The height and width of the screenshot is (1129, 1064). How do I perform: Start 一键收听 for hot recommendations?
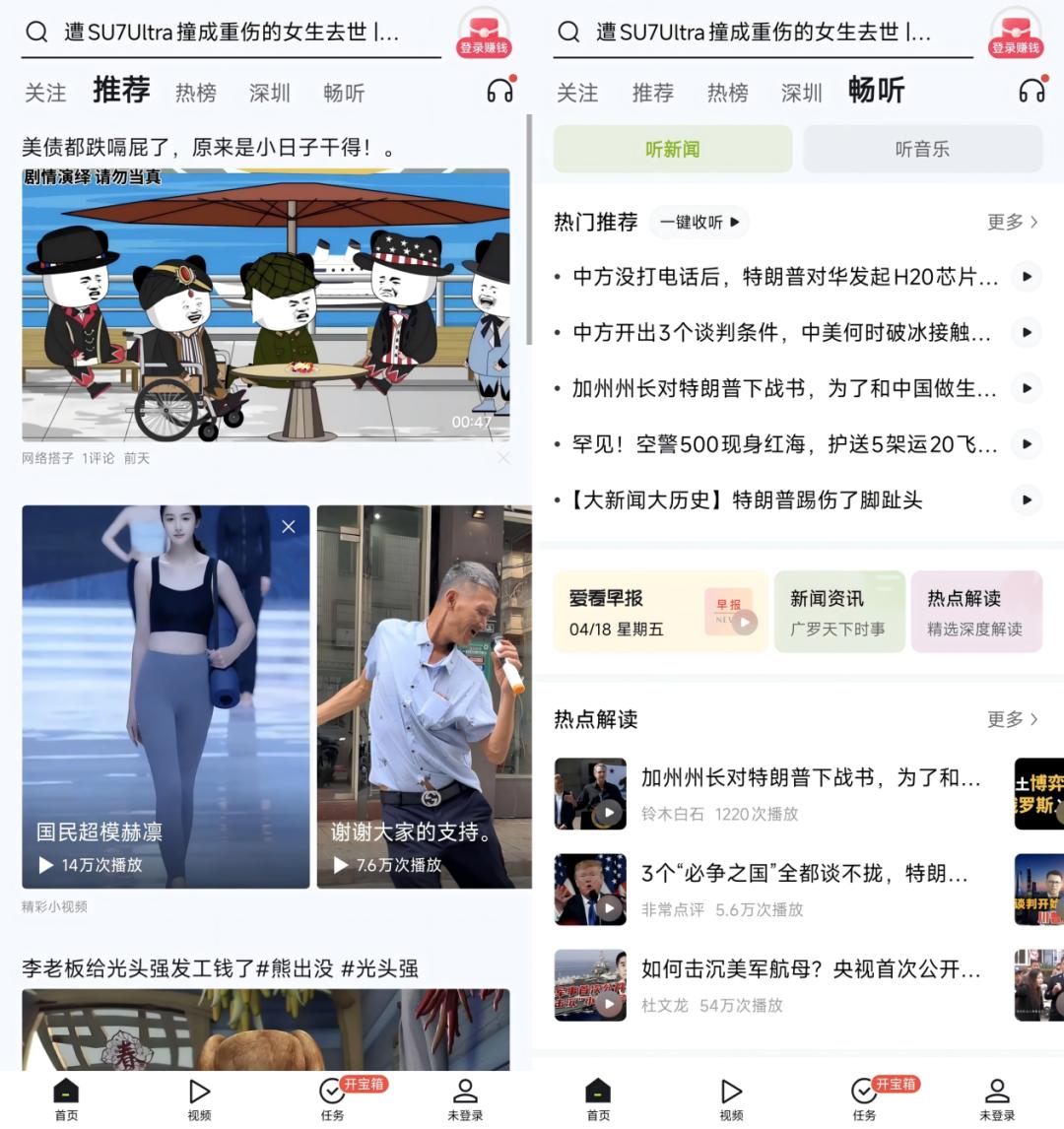tap(699, 223)
